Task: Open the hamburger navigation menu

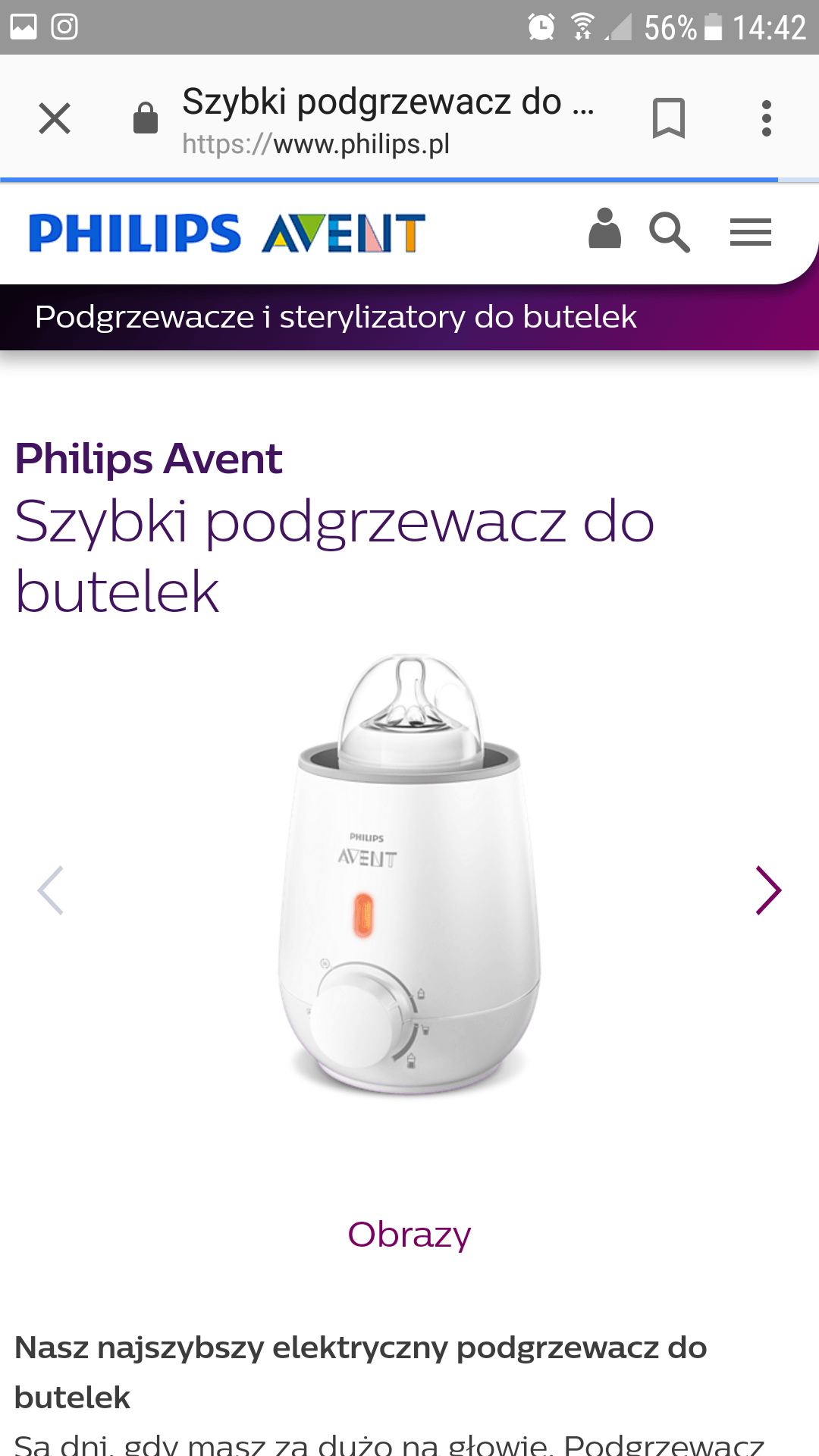Action: tap(750, 232)
